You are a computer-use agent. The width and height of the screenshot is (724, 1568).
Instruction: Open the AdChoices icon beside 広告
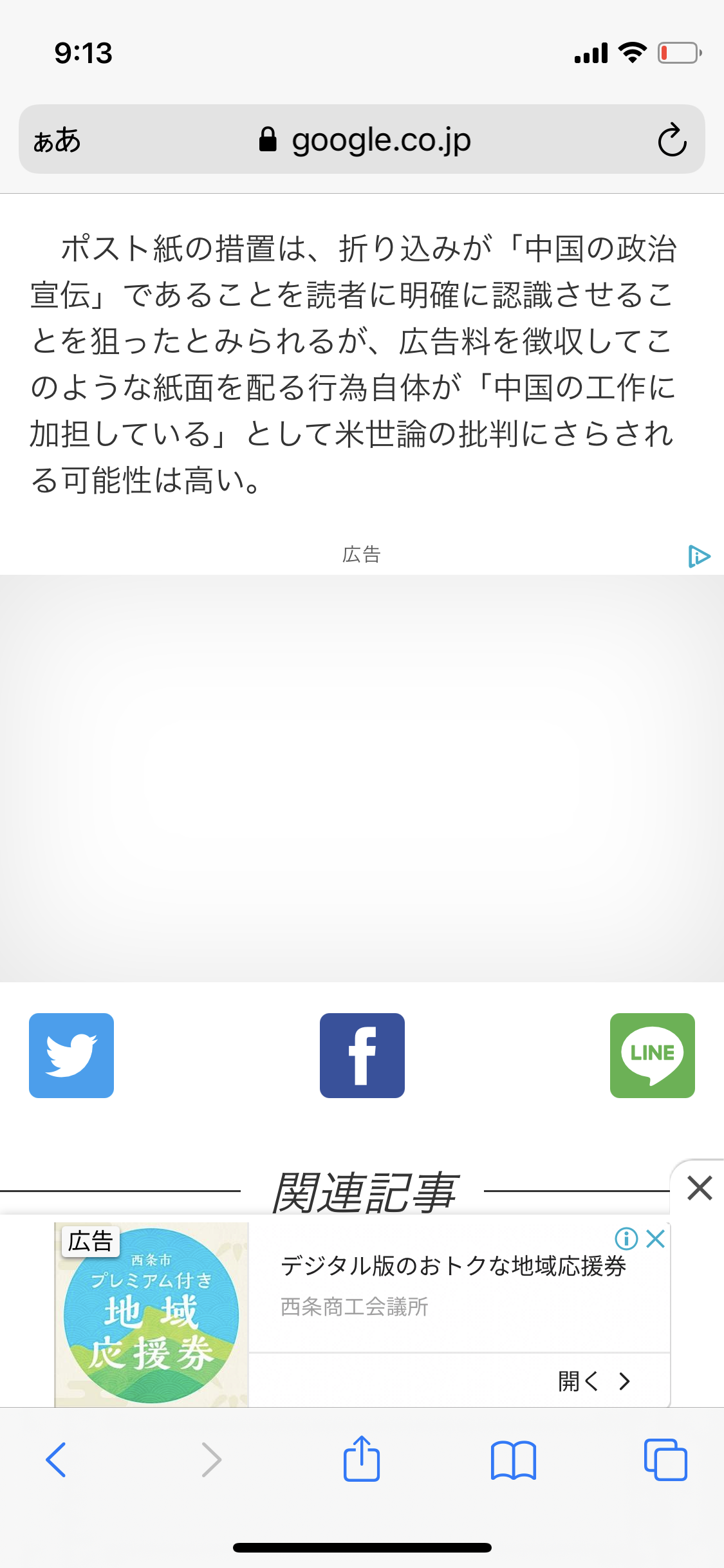(x=698, y=556)
